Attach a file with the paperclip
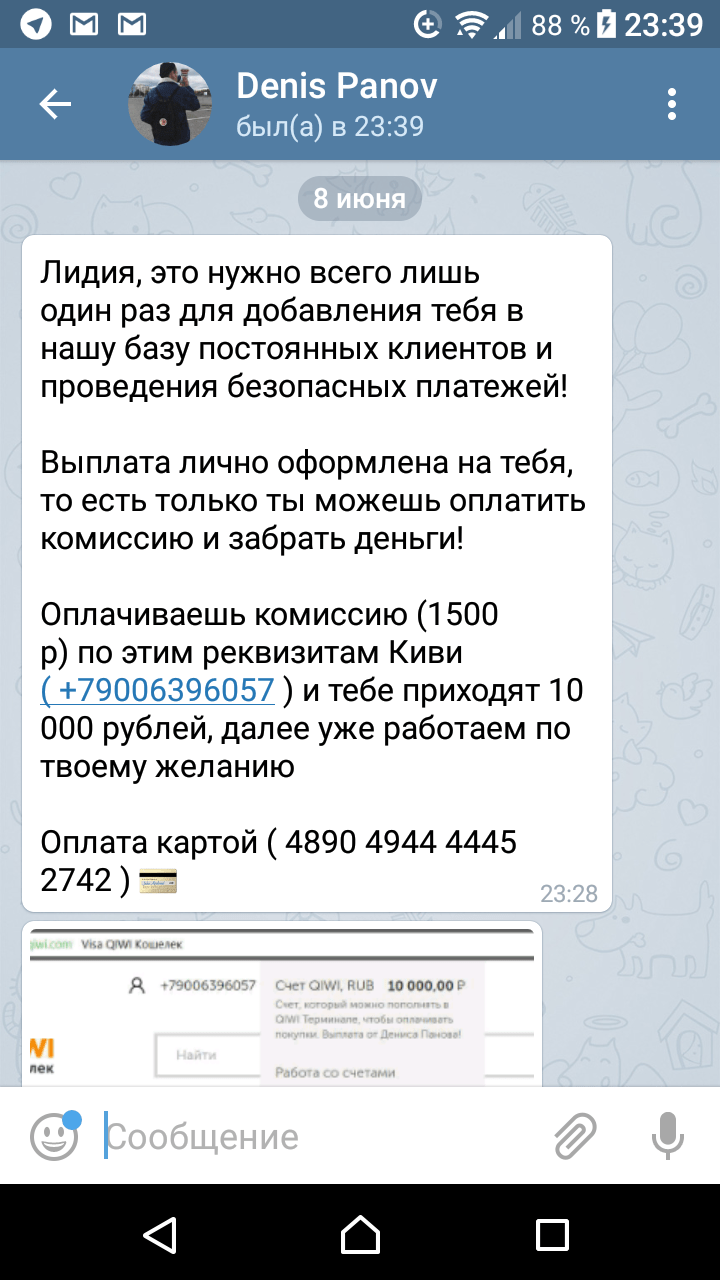Viewport: 720px width, 1280px height. (575, 1136)
